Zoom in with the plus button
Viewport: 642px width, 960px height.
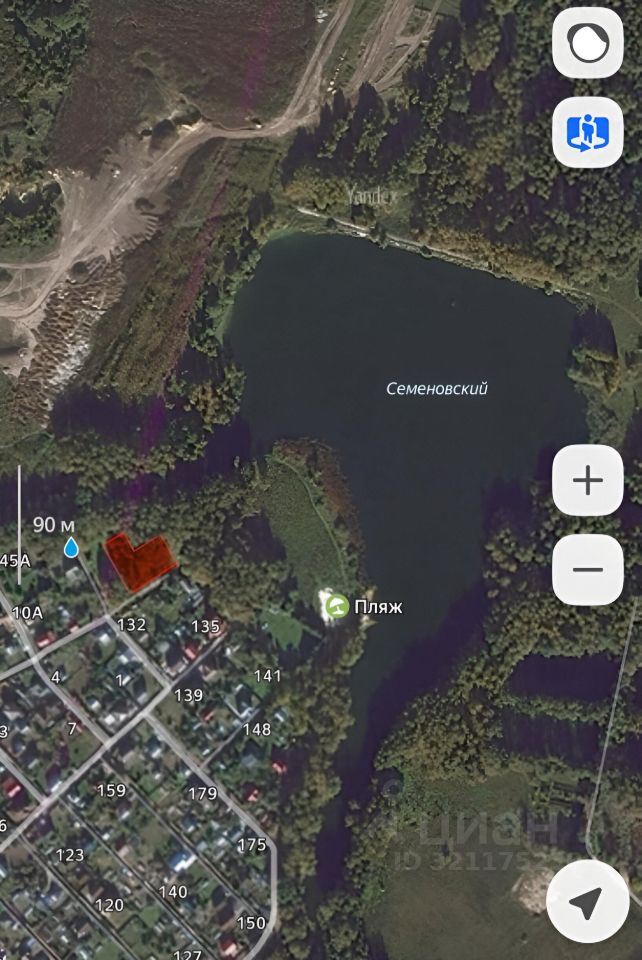[588, 481]
